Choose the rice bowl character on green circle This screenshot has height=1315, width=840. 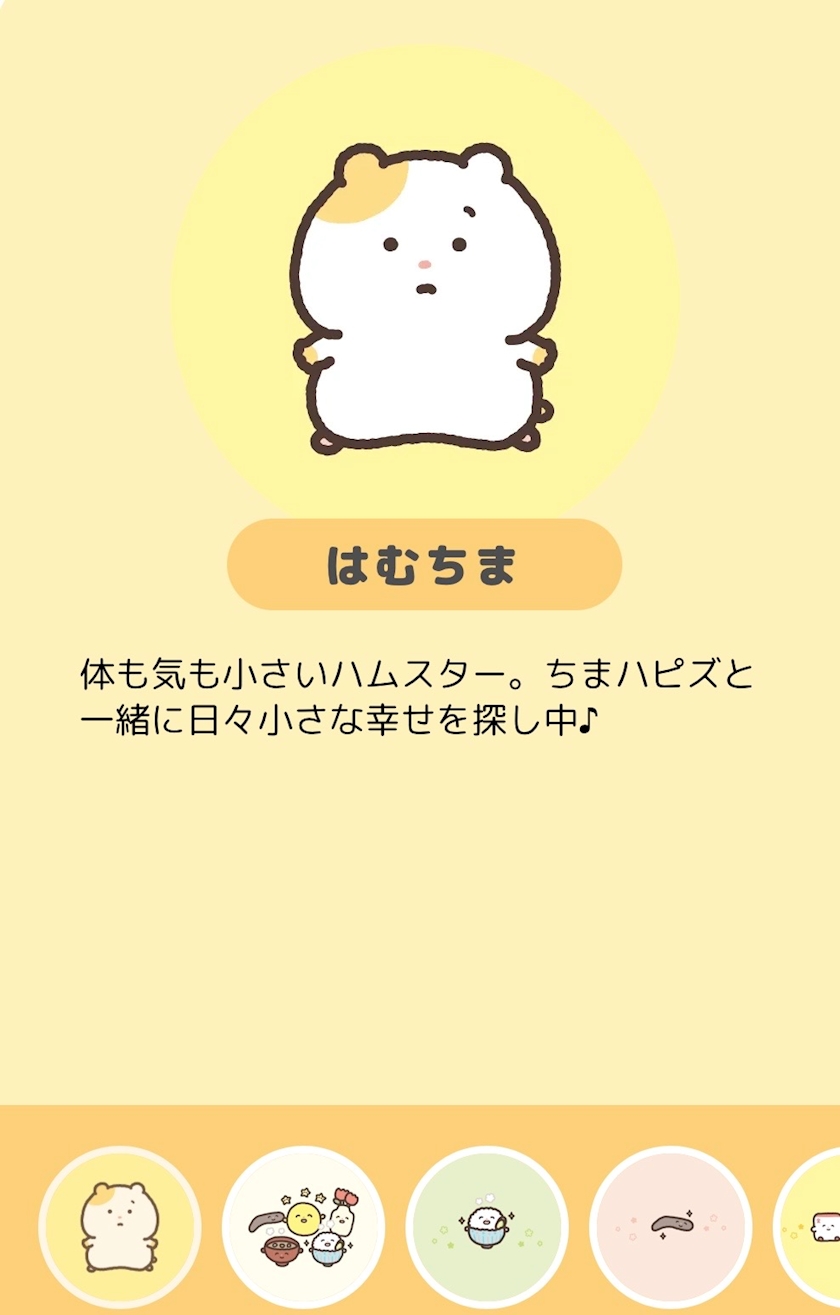click(487, 1226)
